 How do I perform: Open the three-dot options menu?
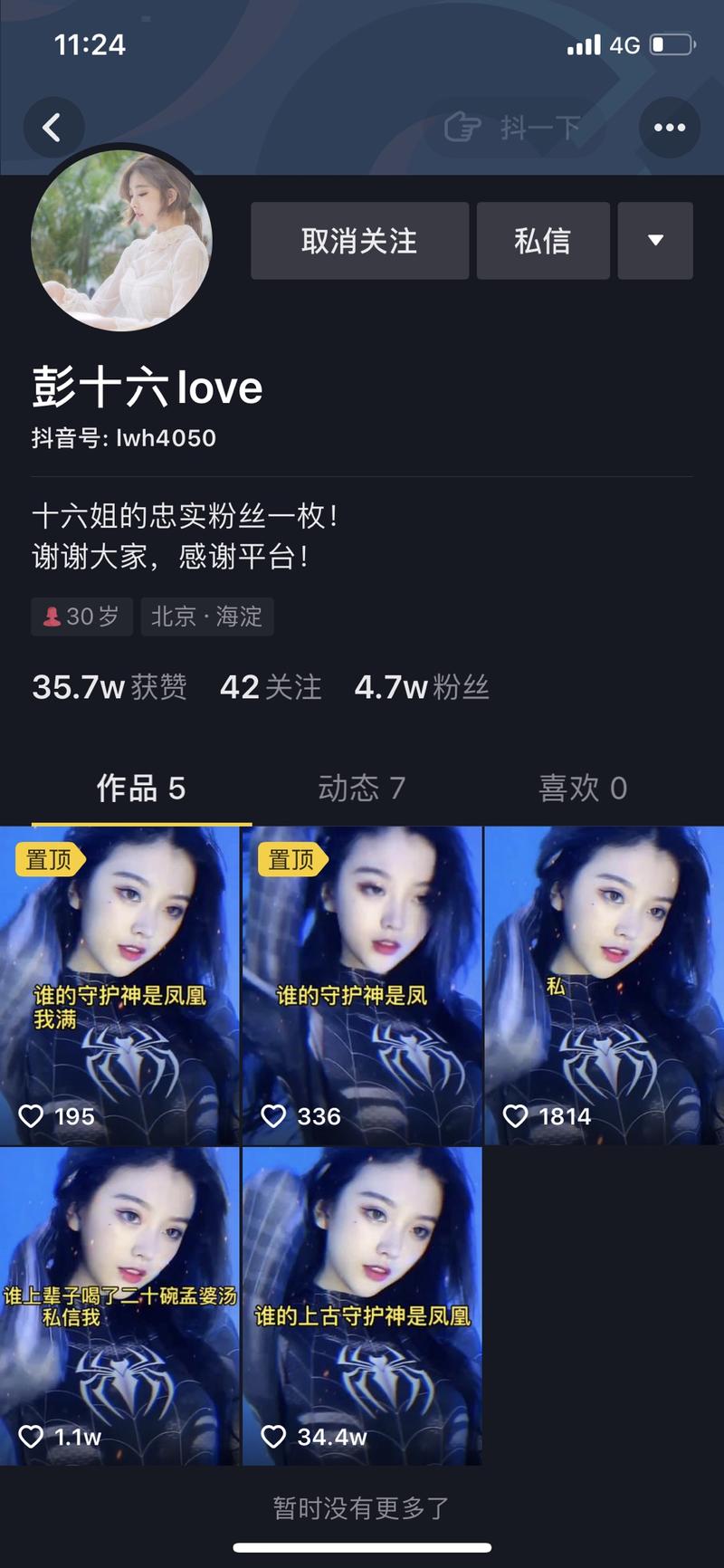pos(670,128)
